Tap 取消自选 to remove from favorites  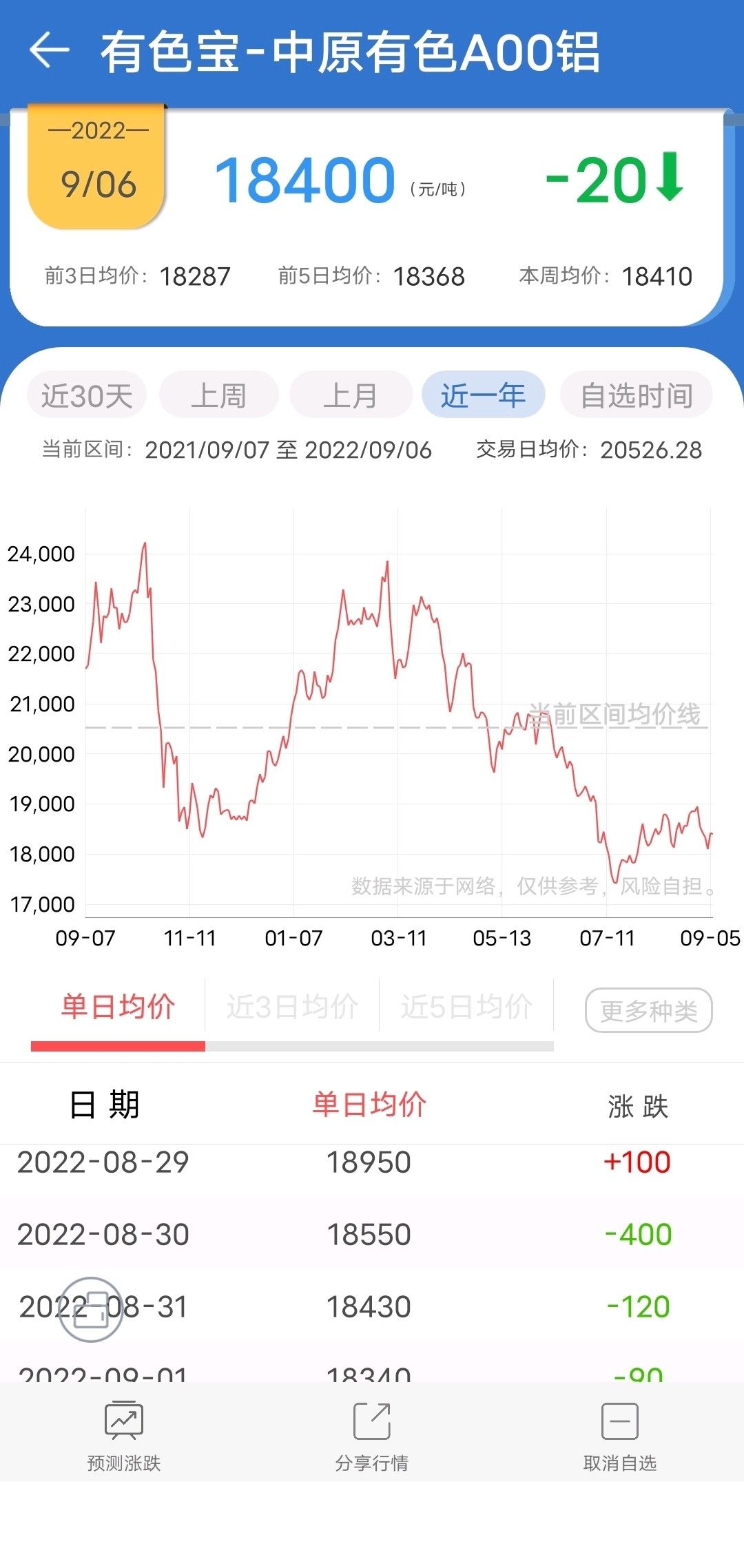[619, 1434]
